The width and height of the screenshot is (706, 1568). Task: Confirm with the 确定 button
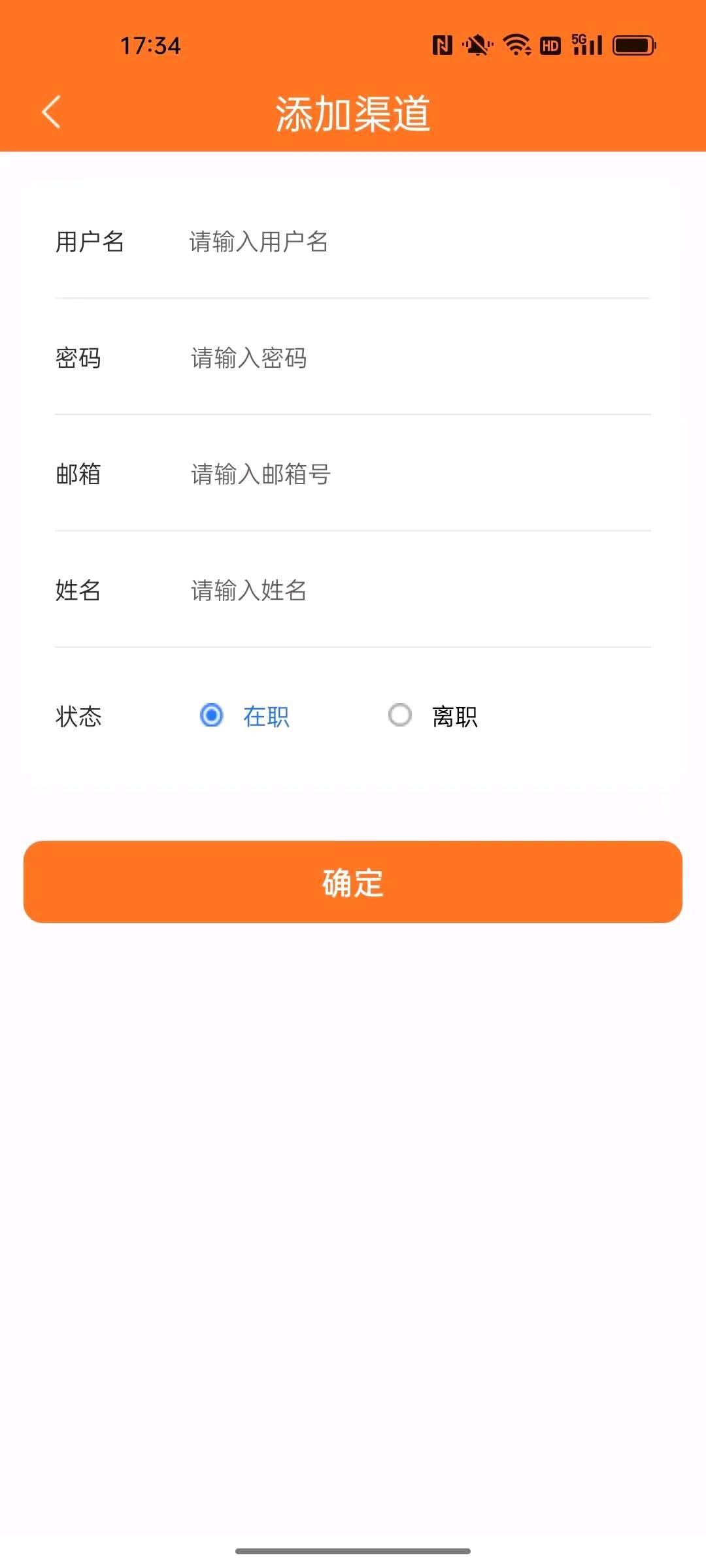pyautogui.click(x=353, y=882)
